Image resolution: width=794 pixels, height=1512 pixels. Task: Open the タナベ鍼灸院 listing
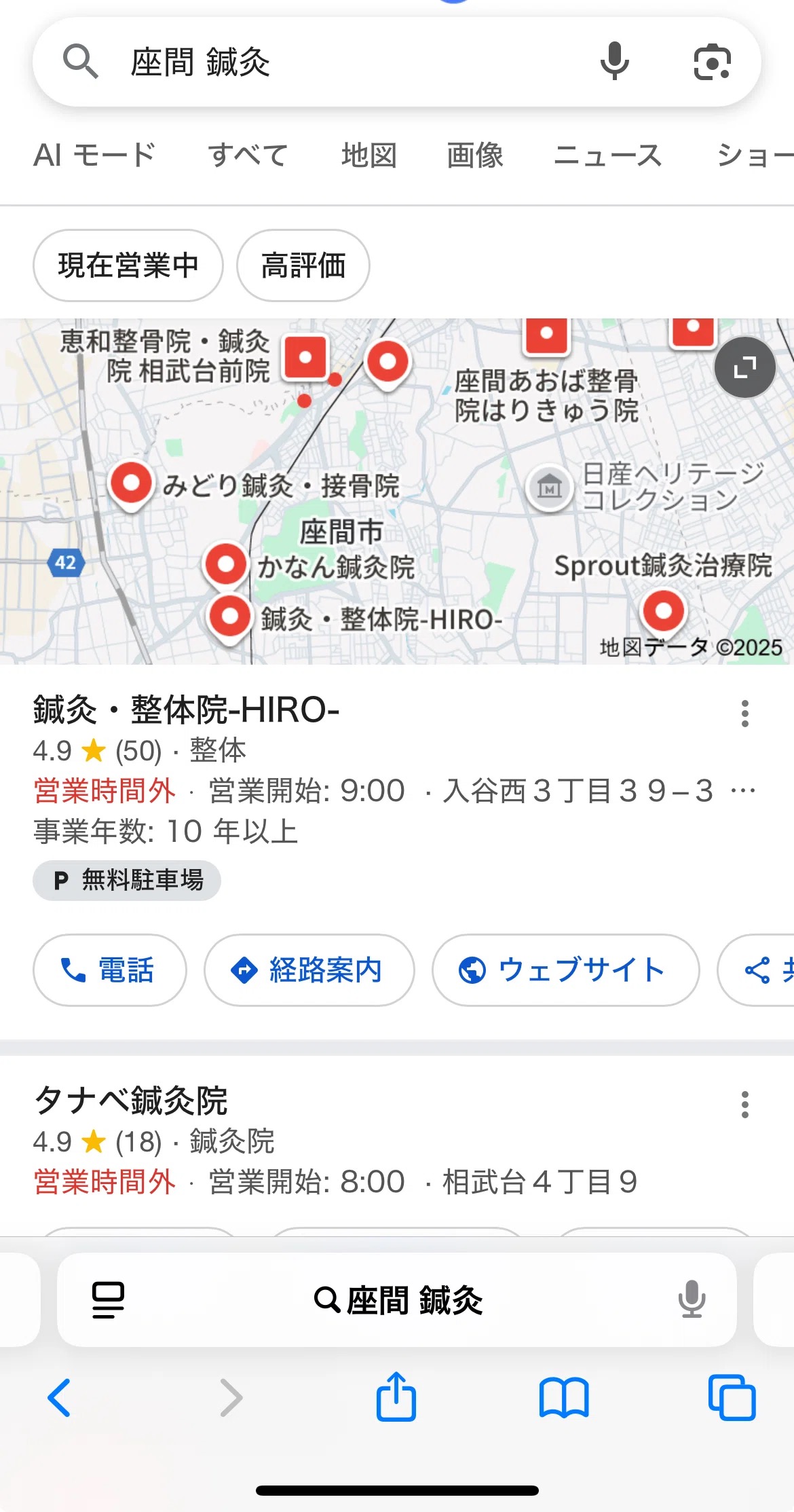click(x=131, y=1100)
